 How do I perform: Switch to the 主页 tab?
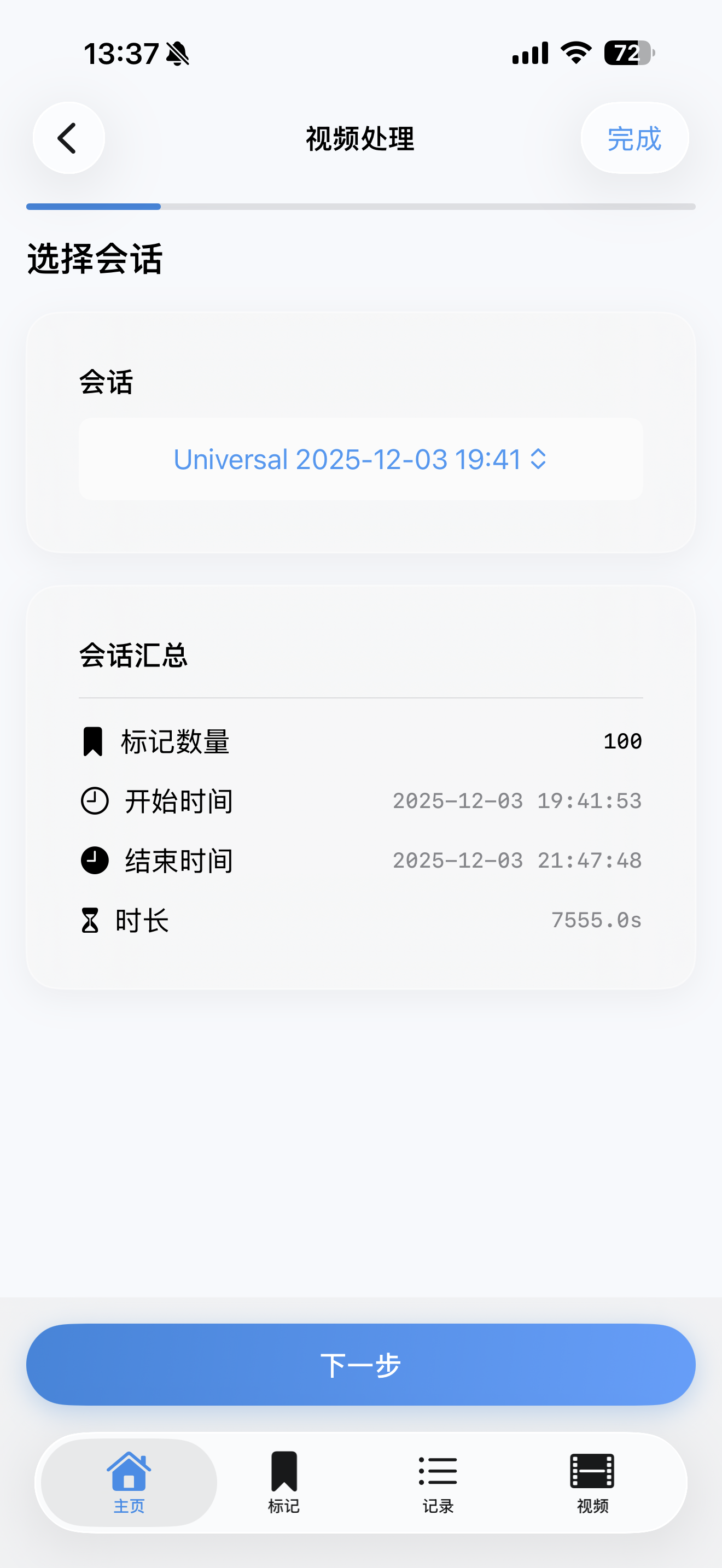tap(129, 1482)
